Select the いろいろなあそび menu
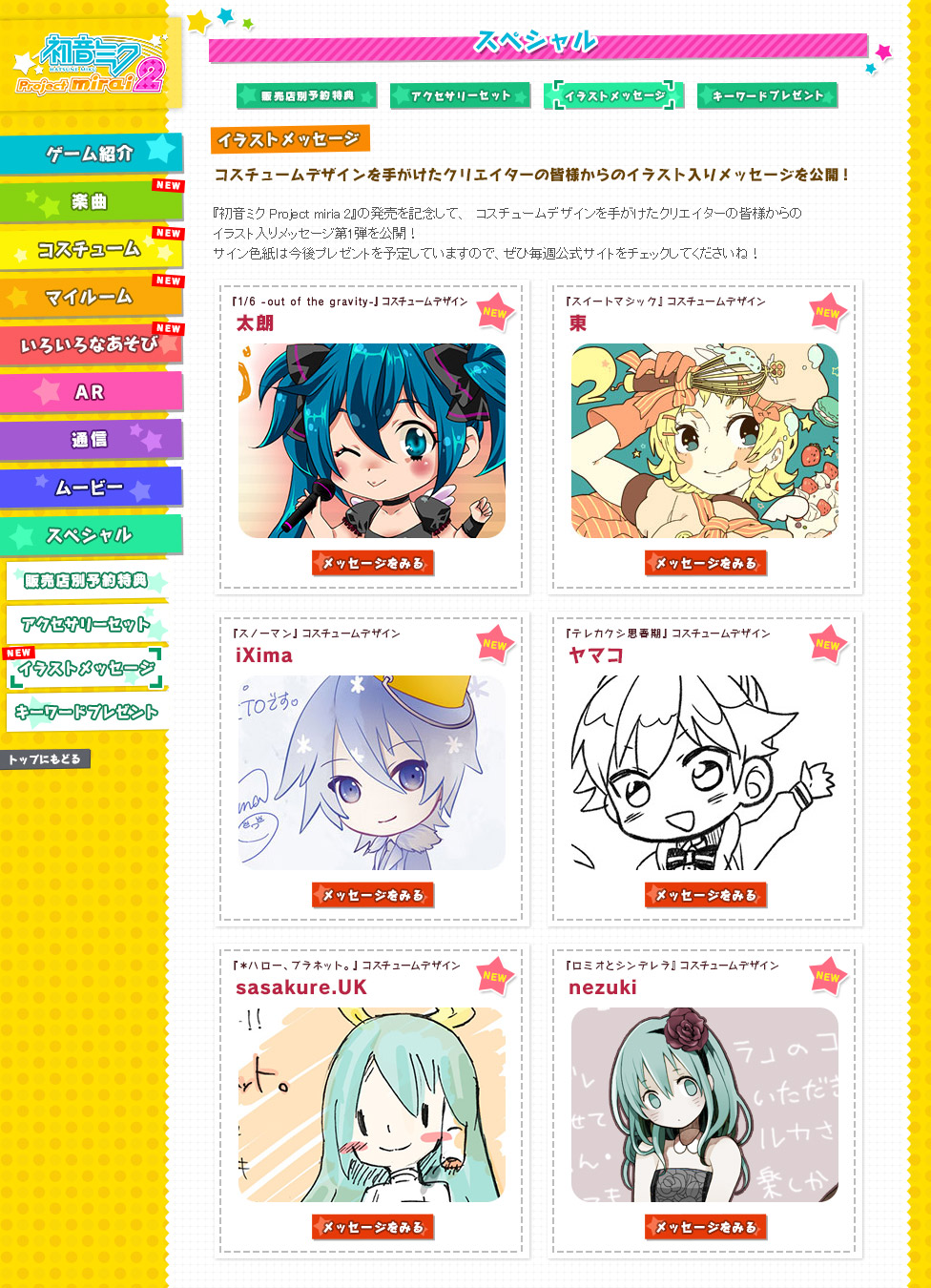This screenshot has width=931, height=1288. [x=91, y=344]
